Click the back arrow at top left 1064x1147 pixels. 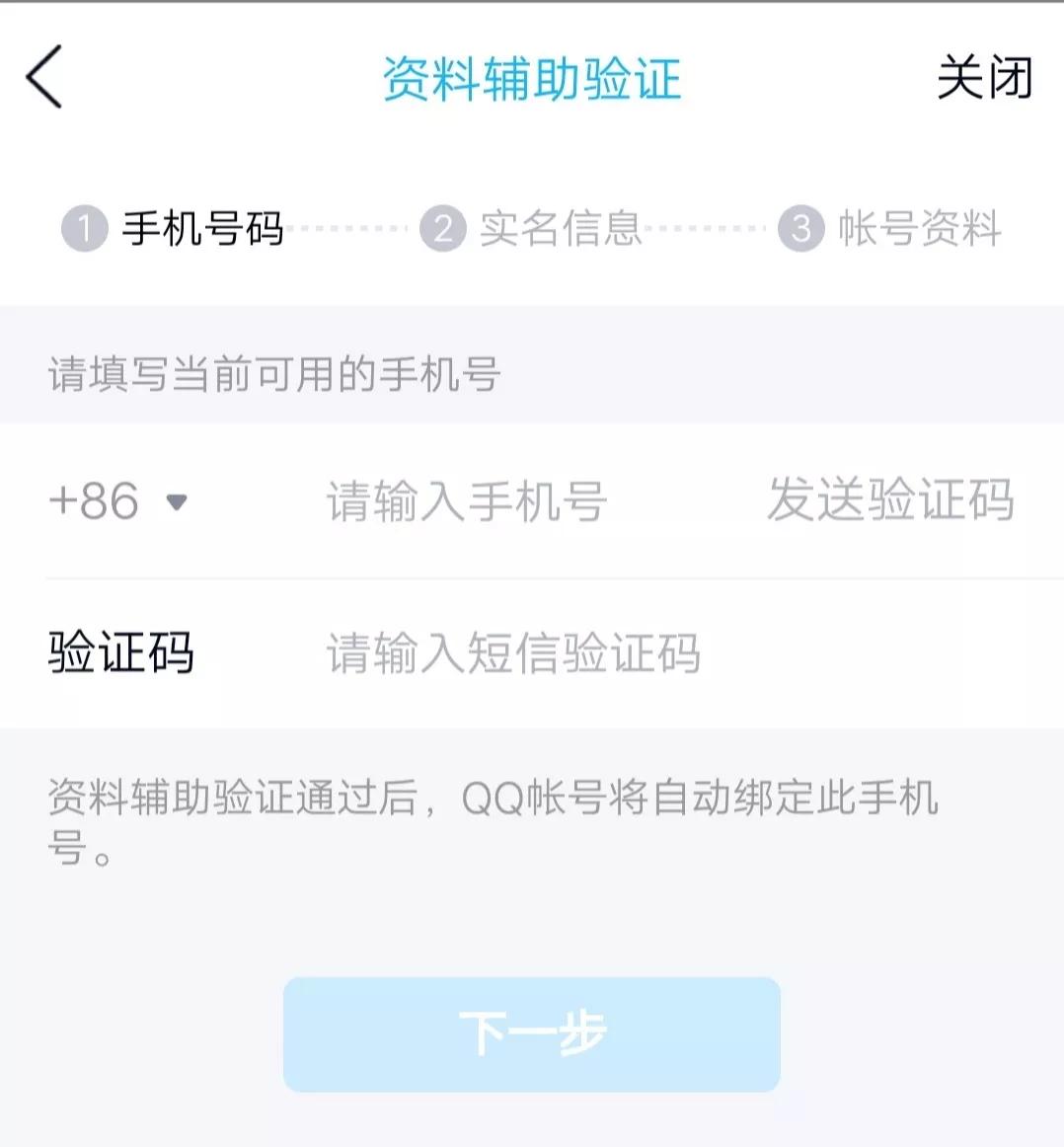point(41,77)
